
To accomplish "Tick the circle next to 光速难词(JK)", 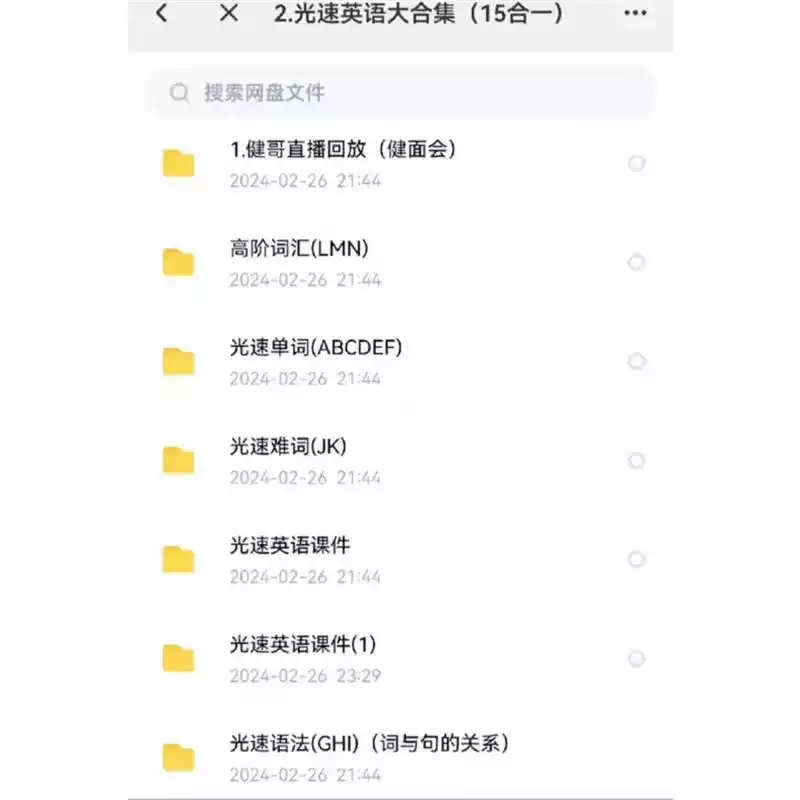I will coord(636,460).
